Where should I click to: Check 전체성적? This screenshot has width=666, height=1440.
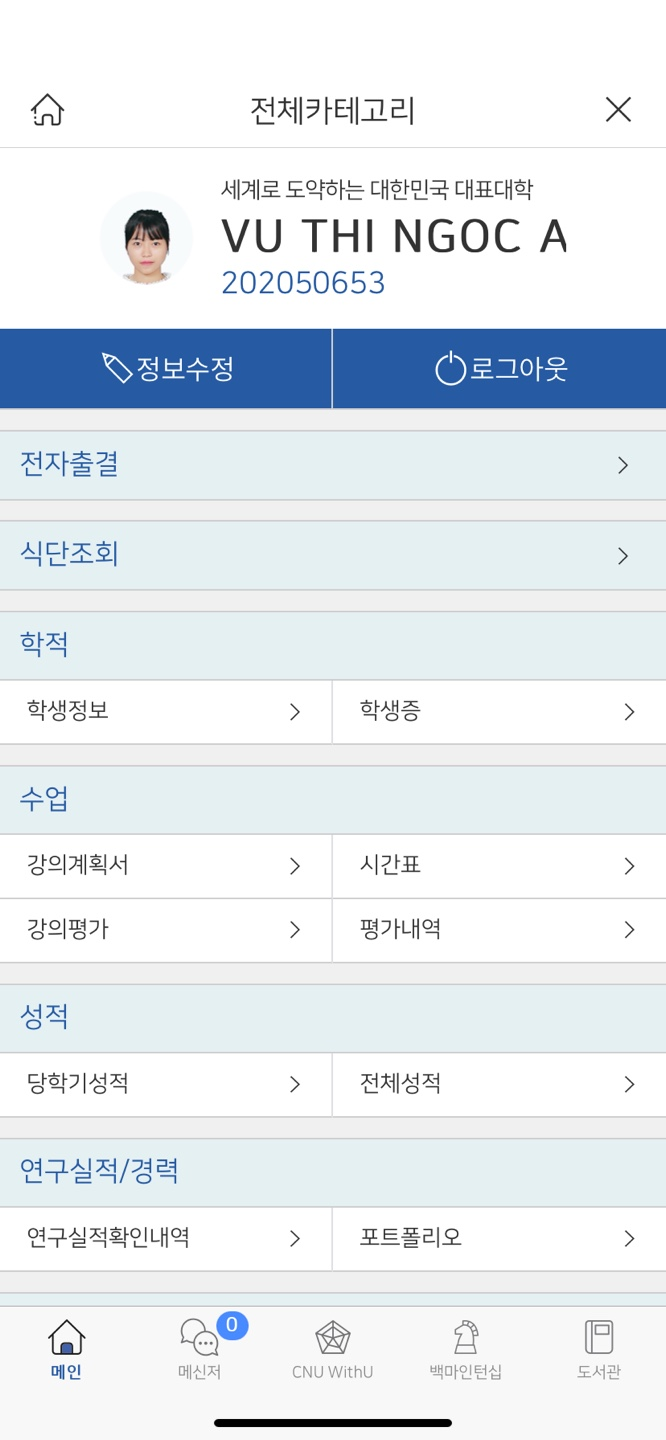tap(500, 1084)
